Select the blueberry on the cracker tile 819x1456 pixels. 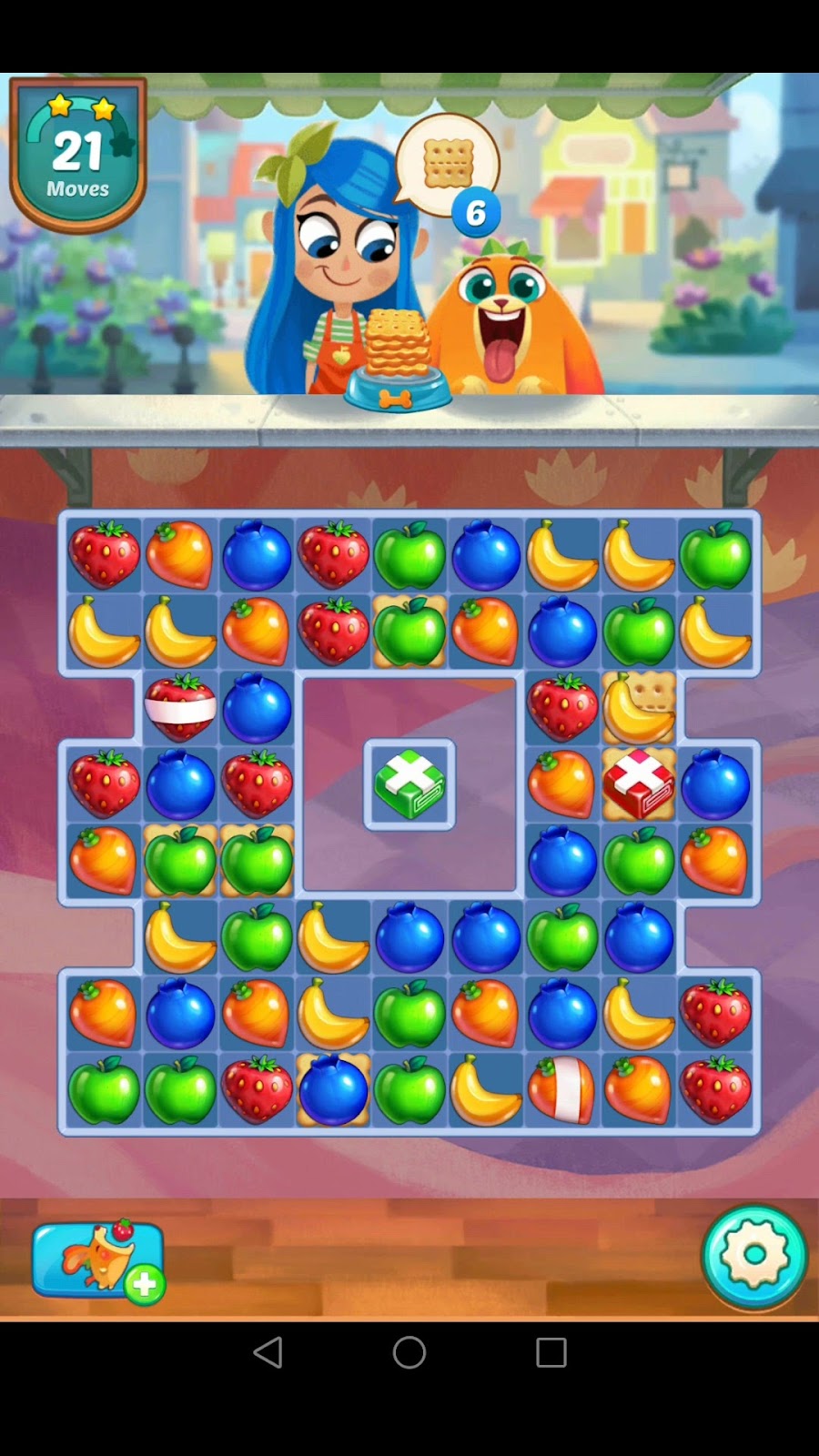[333, 1089]
